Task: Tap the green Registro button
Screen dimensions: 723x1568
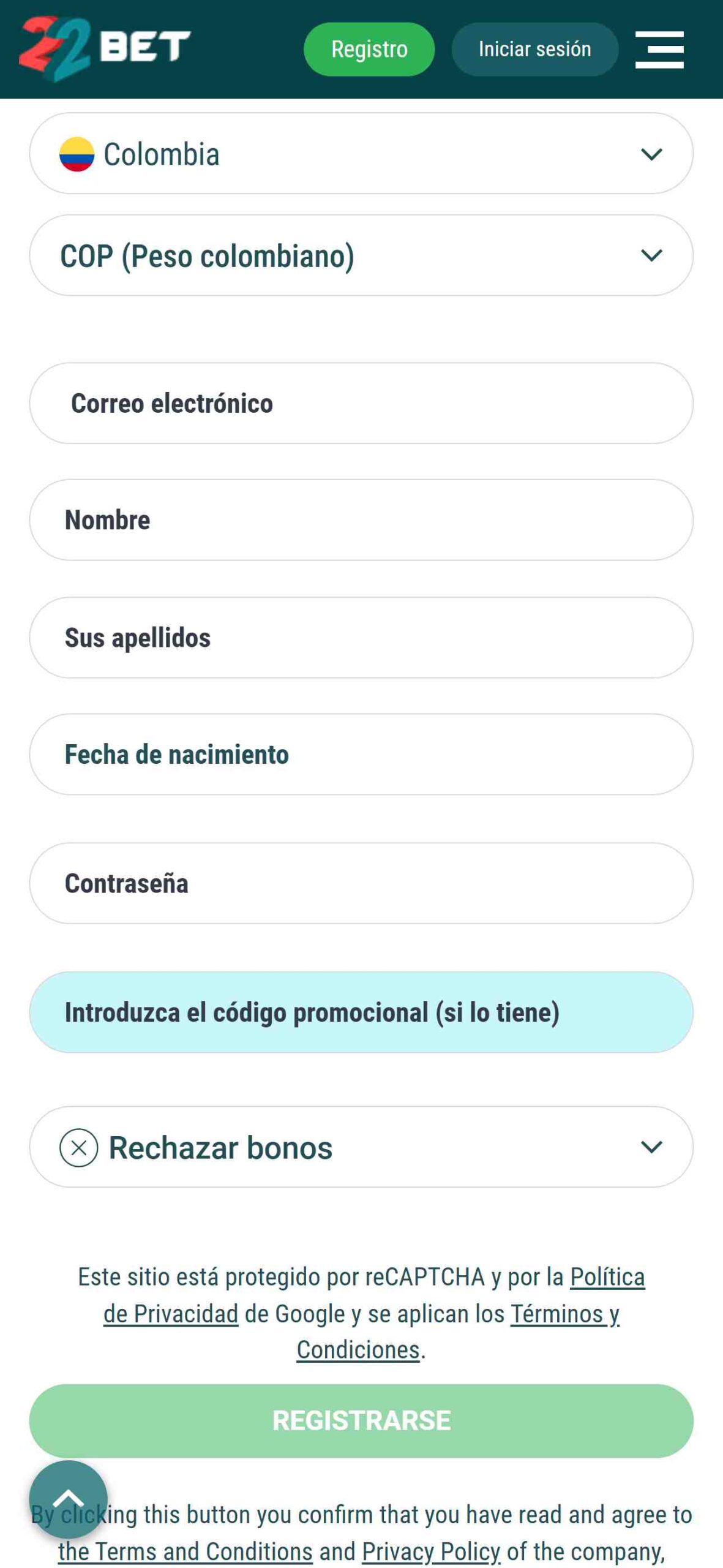Action: click(369, 50)
